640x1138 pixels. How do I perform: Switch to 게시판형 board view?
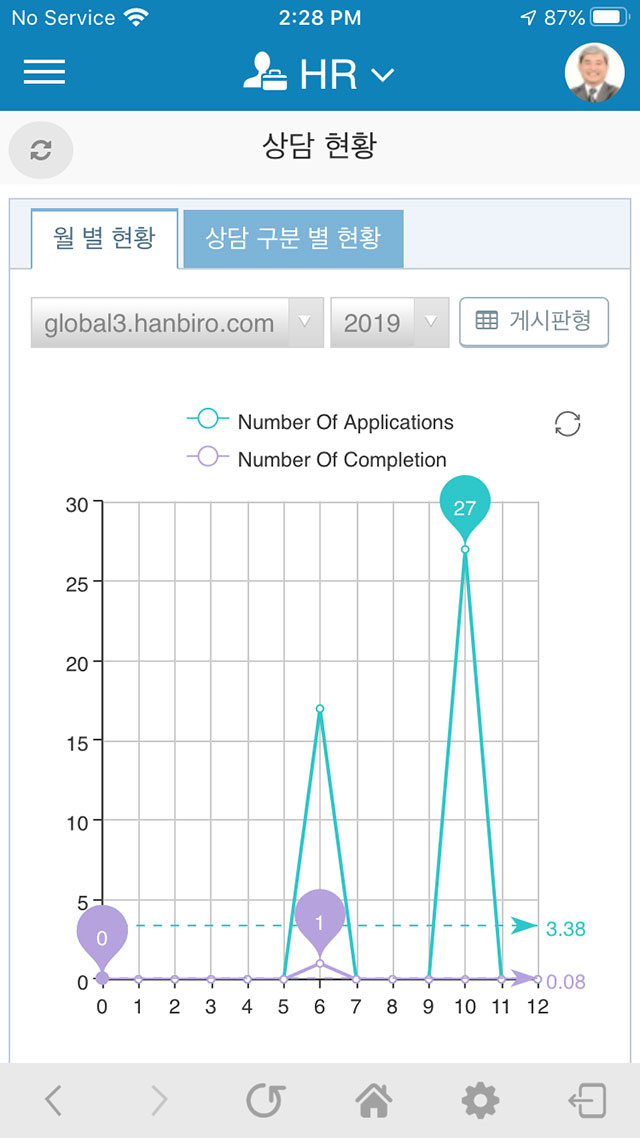pos(534,322)
